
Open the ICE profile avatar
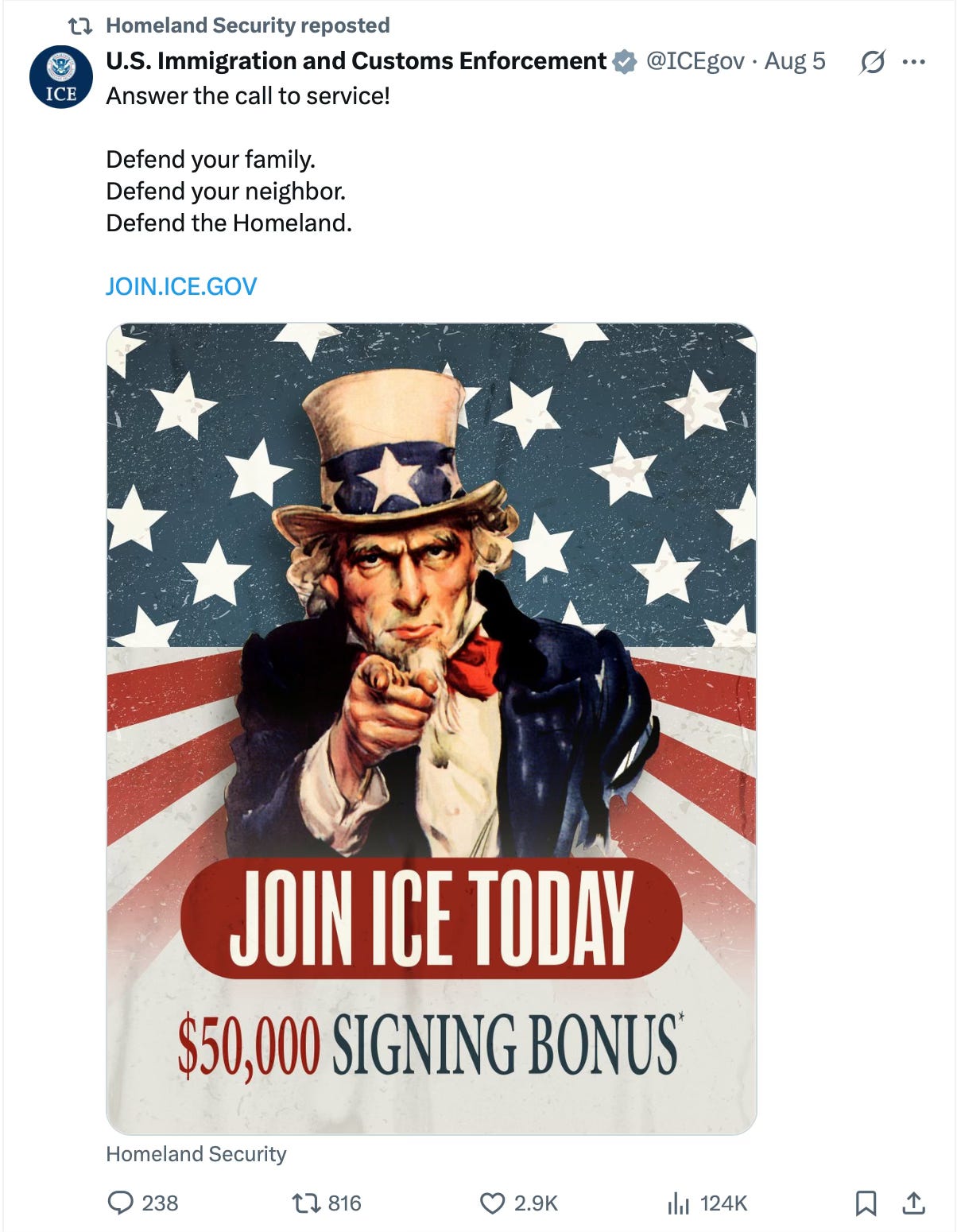pyautogui.click(x=61, y=77)
